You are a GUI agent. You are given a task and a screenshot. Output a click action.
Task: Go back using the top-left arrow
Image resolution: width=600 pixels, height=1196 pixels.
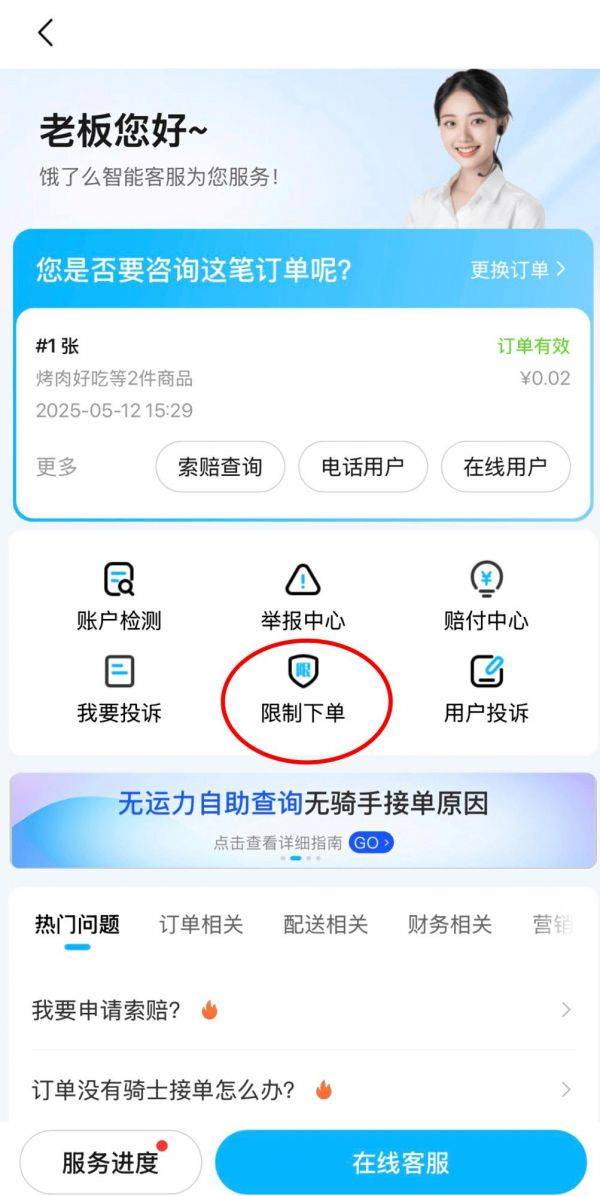point(45,32)
